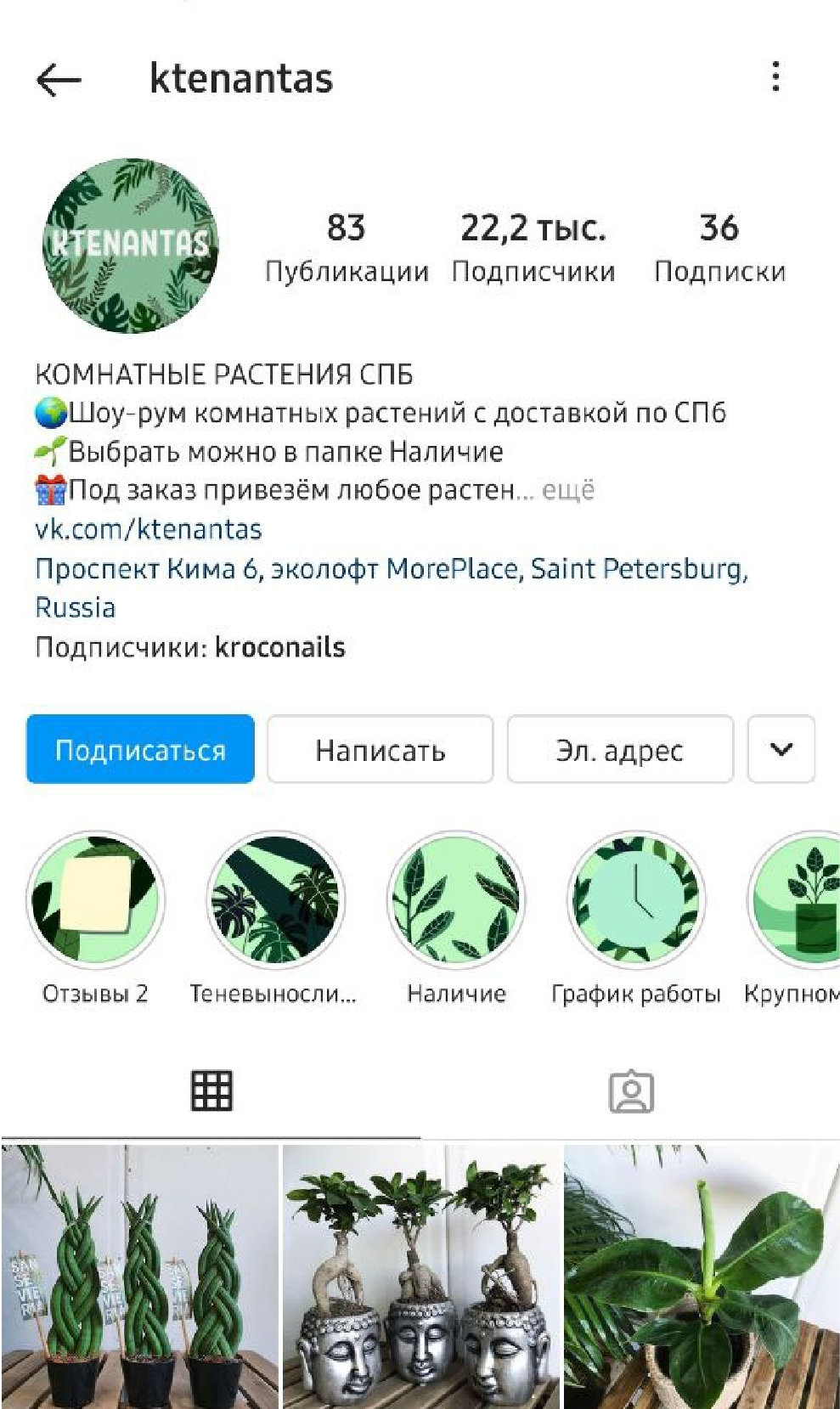Viewport: 840px width, 1409px height.
Task: Open the График работы story highlight
Action: (x=635, y=901)
